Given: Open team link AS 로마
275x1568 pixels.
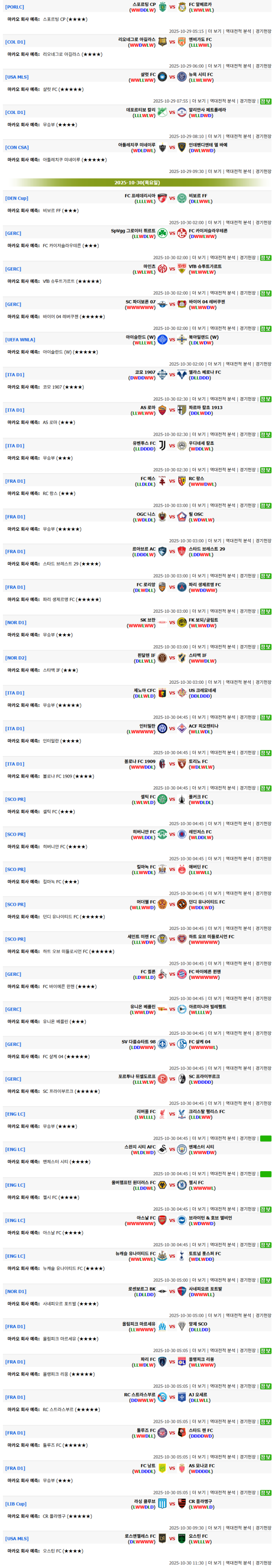Looking at the screenshot, I should (148, 407).
